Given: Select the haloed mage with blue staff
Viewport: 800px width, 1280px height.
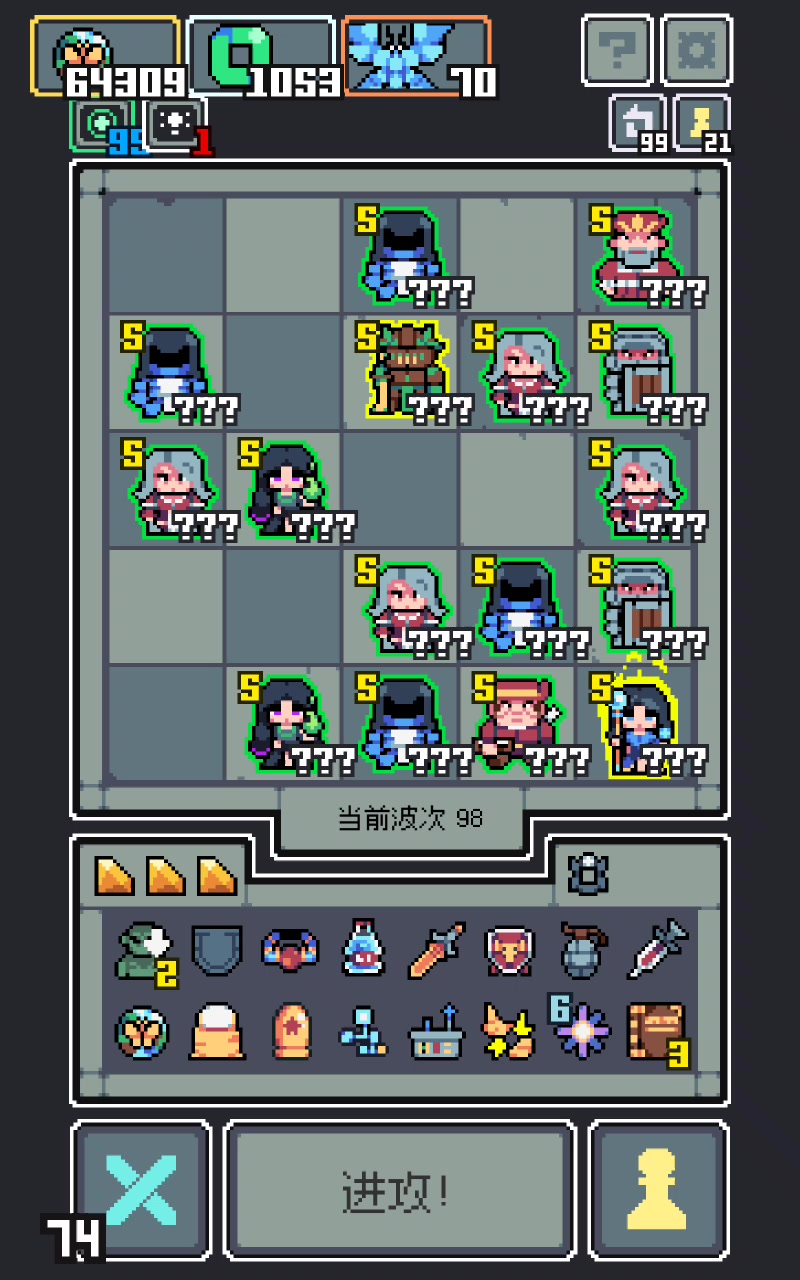Looking at the screenshot, I should pyautogui.click(x=638, y=718).
